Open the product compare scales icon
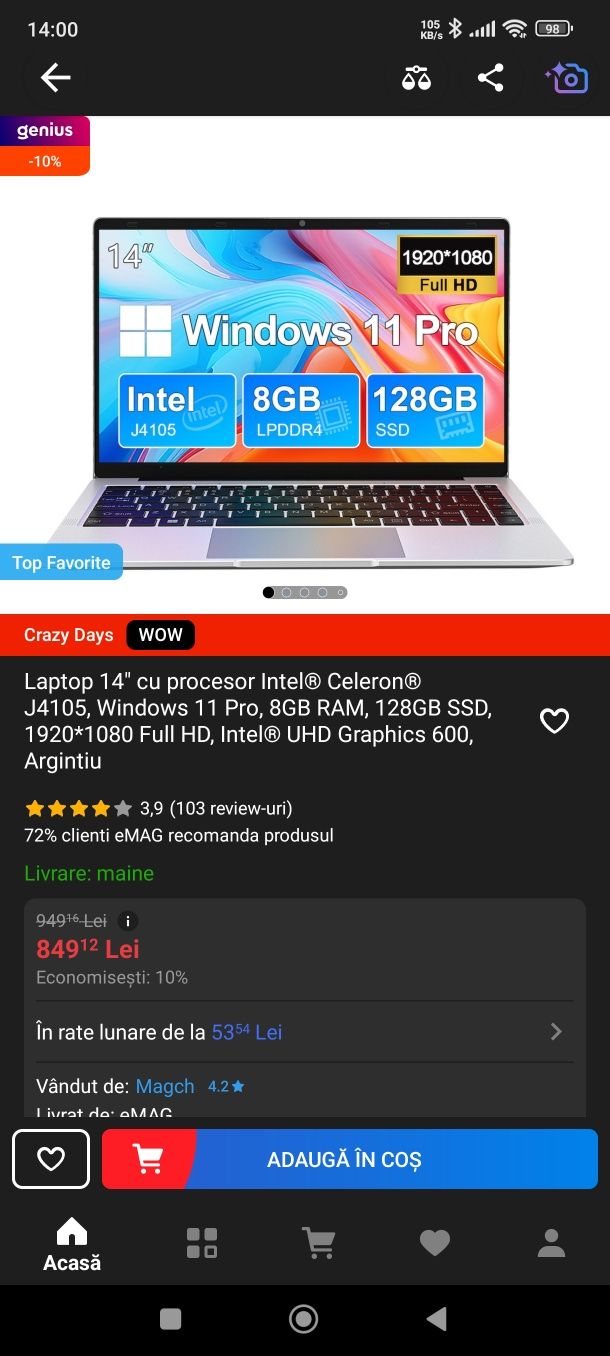Viewport: 610px width, 1356px height. coord(416,78)
